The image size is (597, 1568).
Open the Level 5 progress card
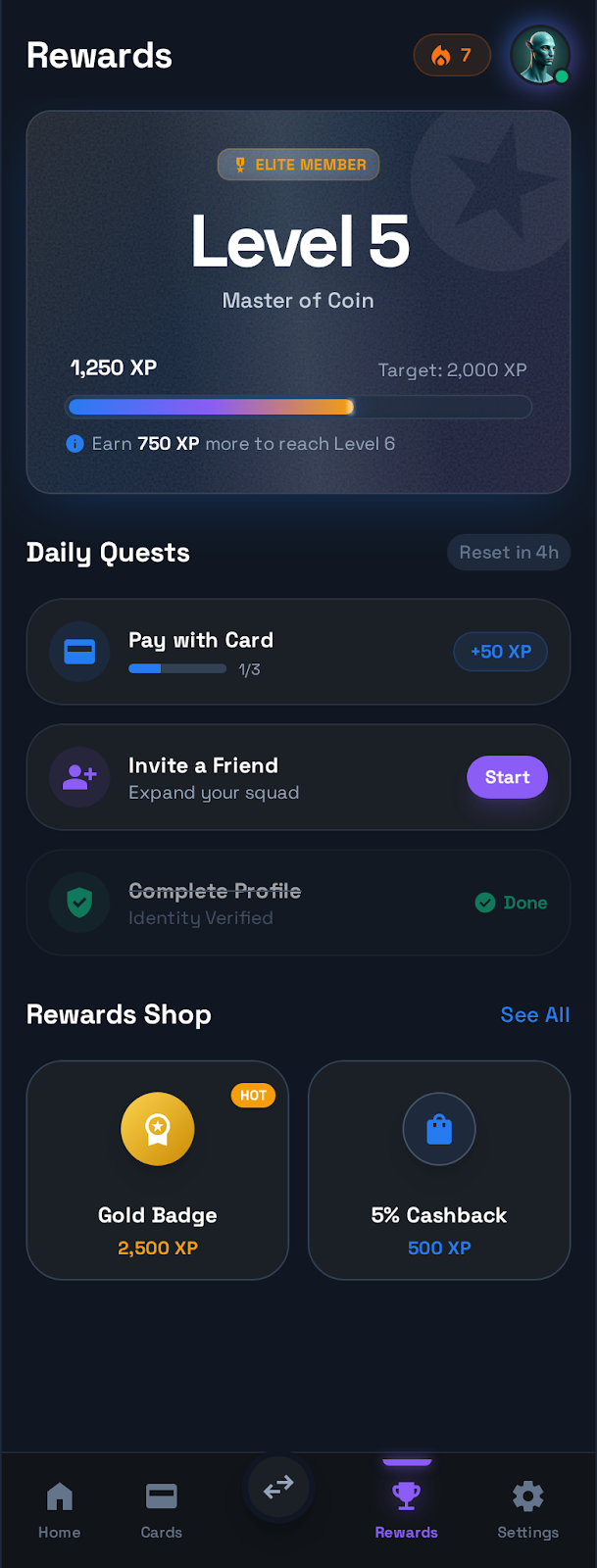298,302
